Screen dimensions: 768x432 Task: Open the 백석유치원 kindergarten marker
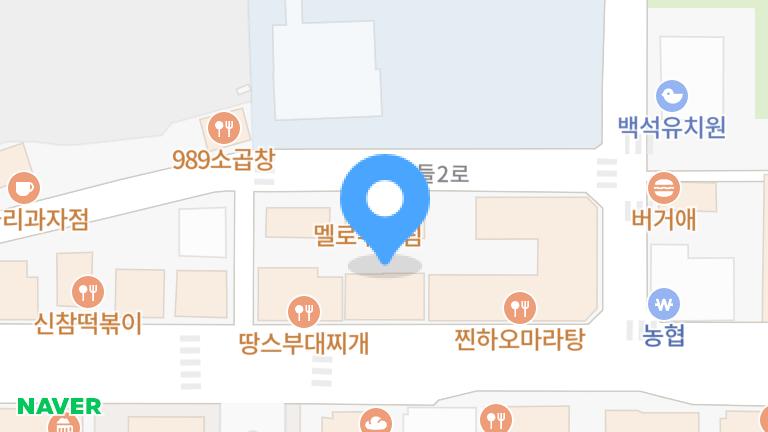point(671,96)
